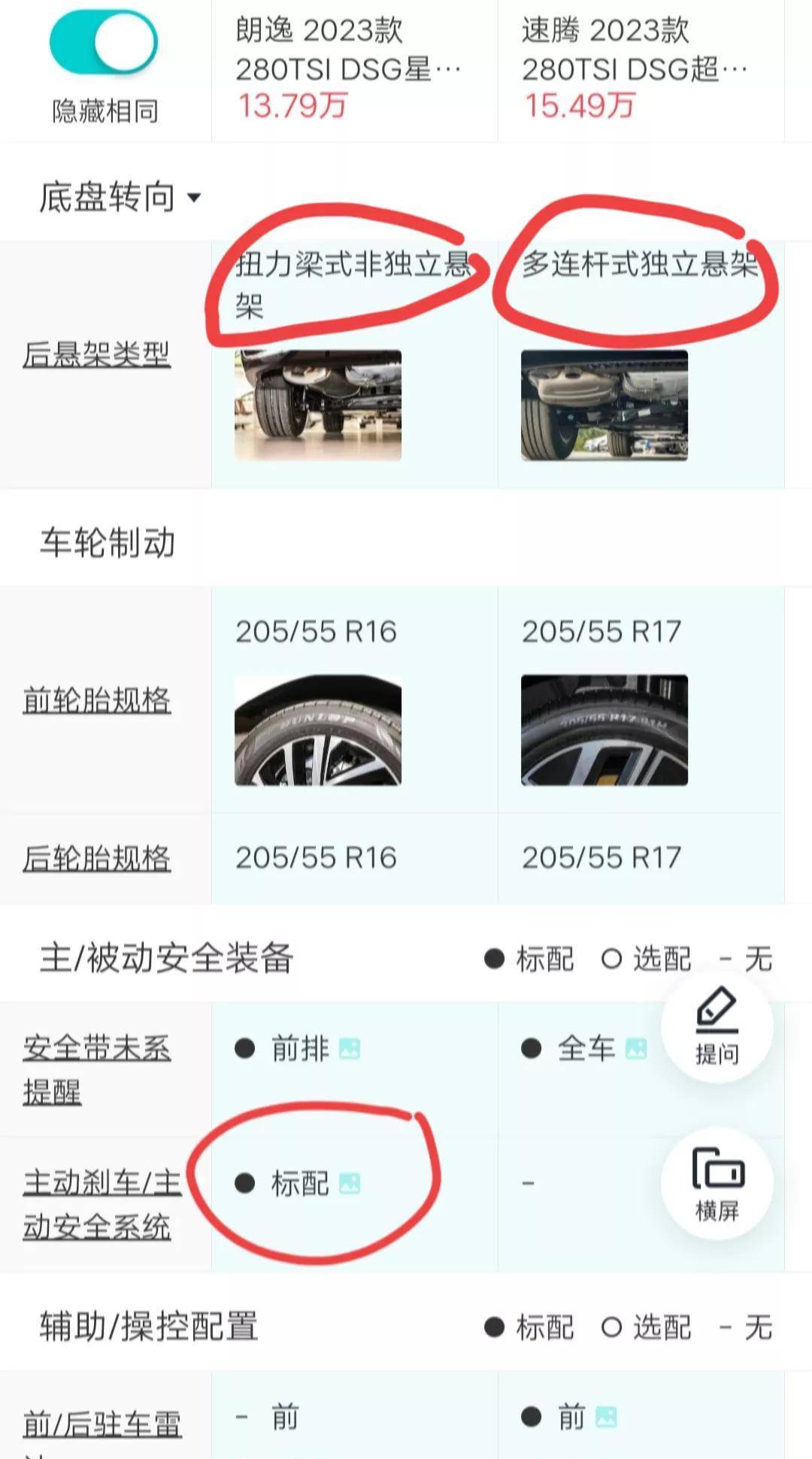Open the 主动刹车/主动安全系统 explanation

pyautogui.click(x=102, y=1205)
